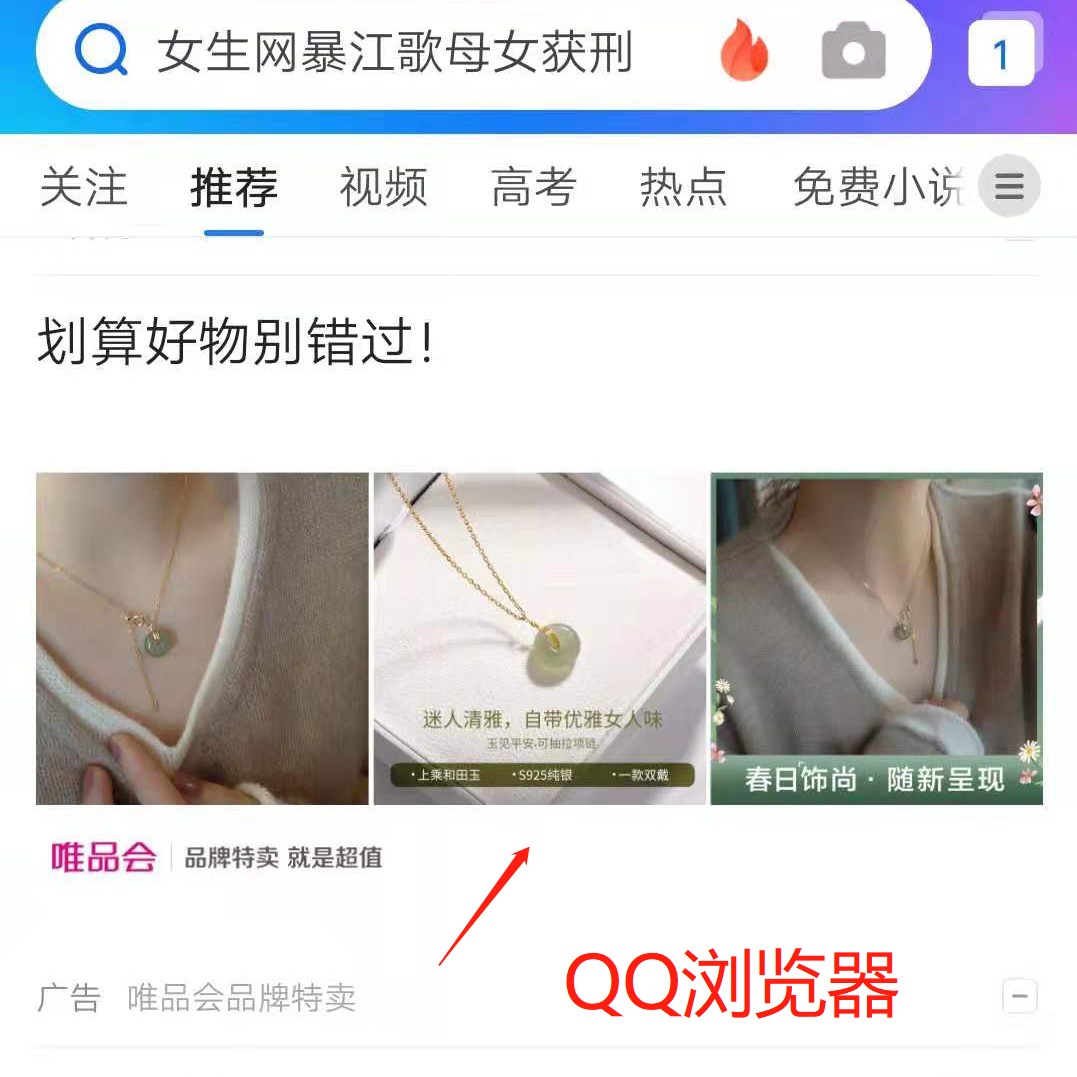1077x1077 pixels.
Task: Open the channel list menu button
Action: 1009,186
